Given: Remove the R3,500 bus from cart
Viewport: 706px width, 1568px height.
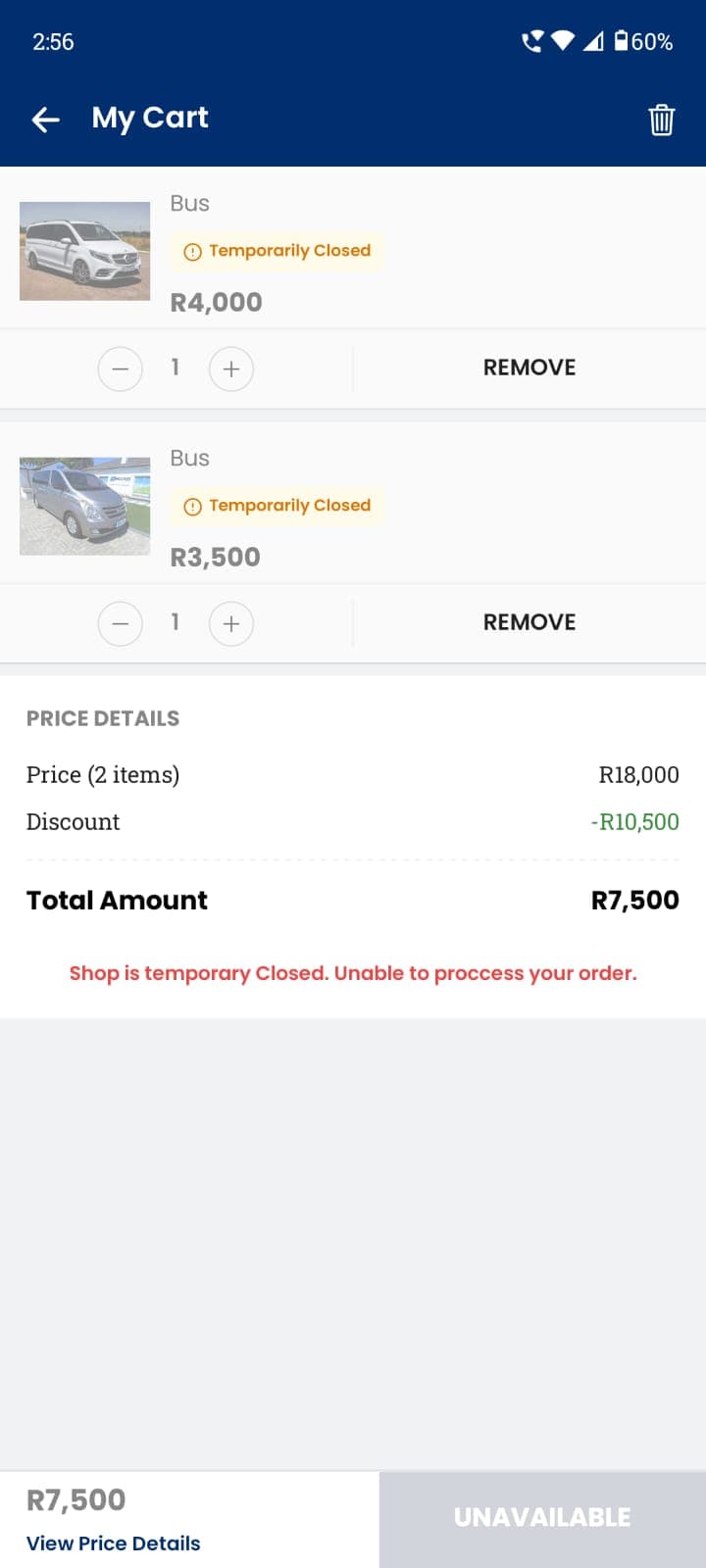Looking at the screenshot, I should [x=529, y=621].
